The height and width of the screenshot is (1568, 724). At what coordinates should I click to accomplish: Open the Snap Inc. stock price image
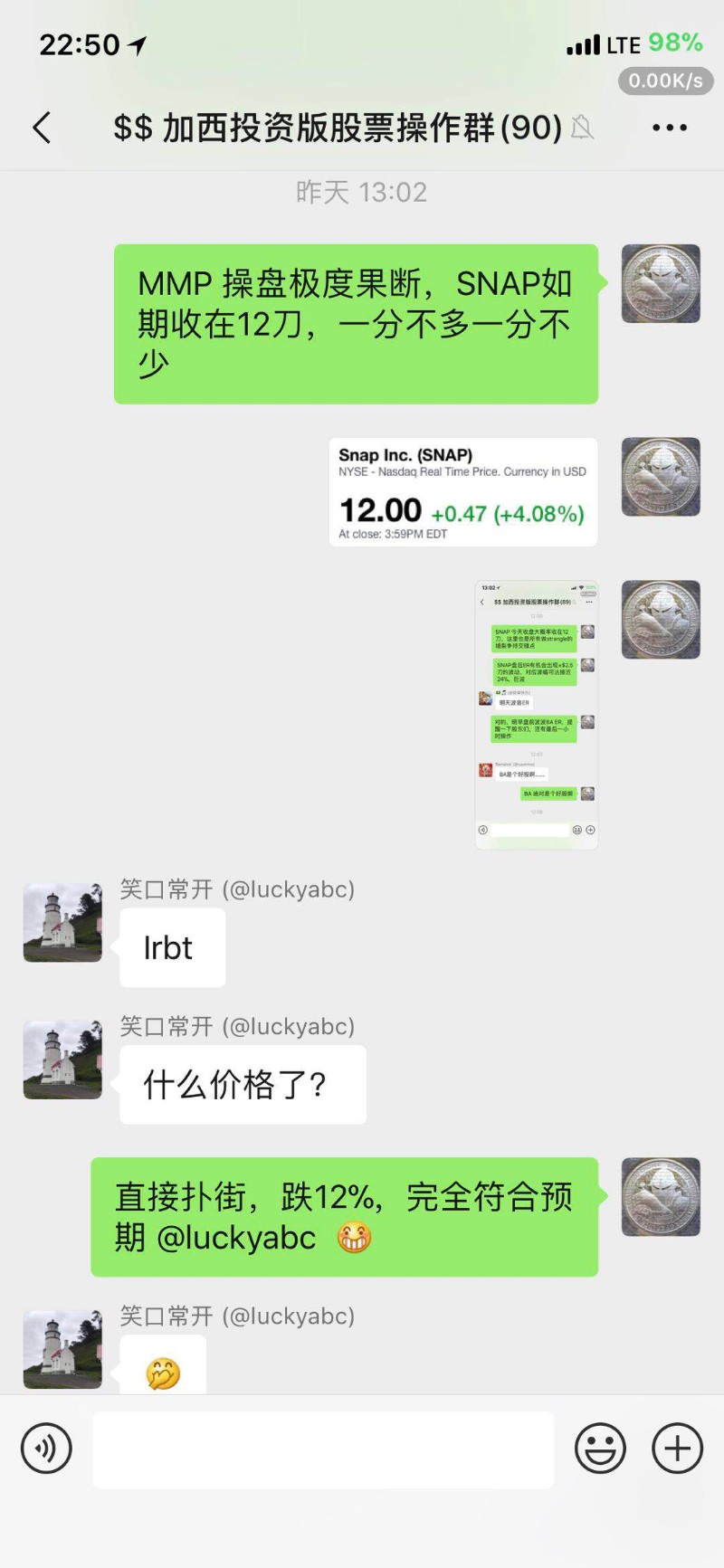pyautogui.click(x=462, y=492)
